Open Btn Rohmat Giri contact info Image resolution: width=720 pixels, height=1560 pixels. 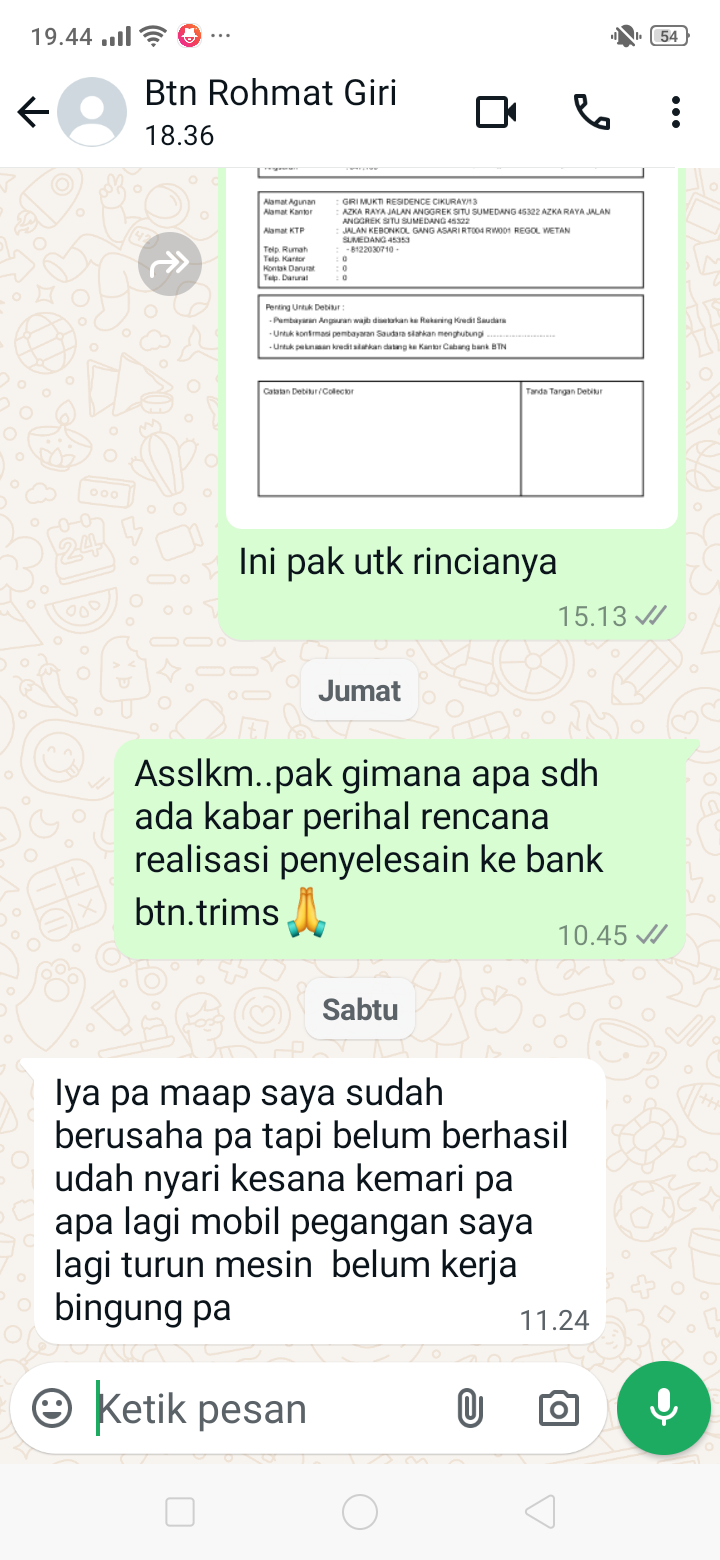click(x=270, y=111)
